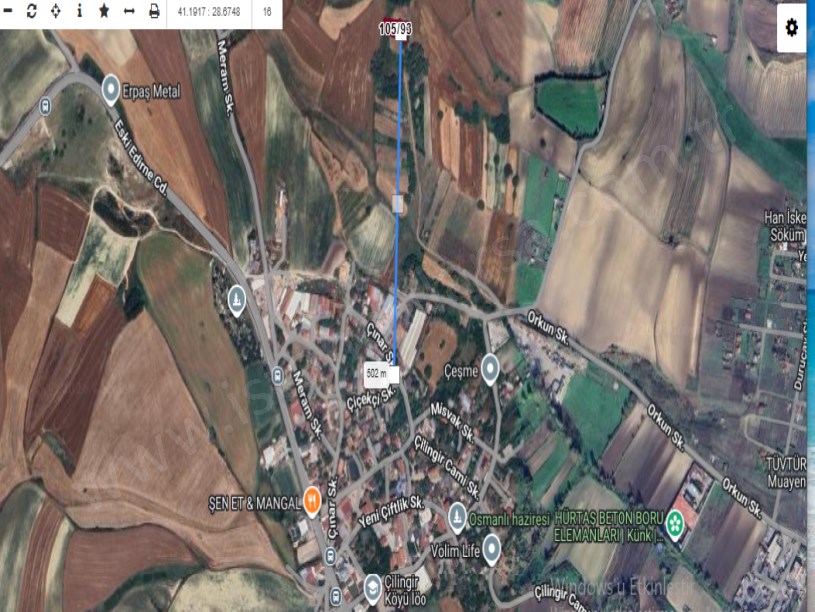Select the distance measure arrow tool
The image size is (815, 612).
click(129, 12)
